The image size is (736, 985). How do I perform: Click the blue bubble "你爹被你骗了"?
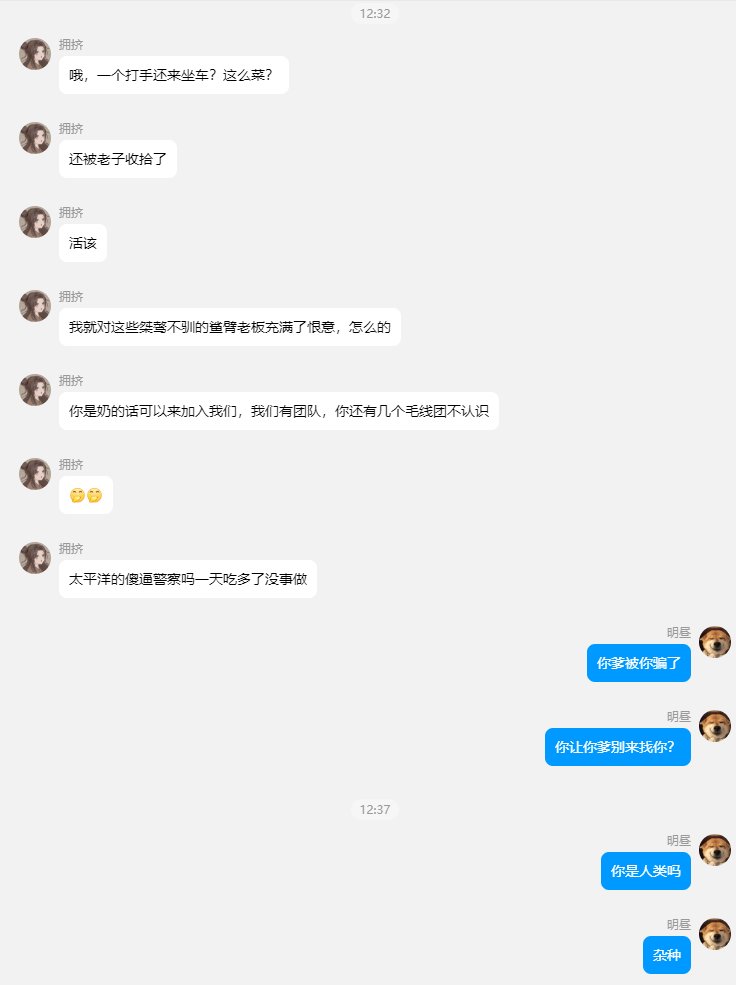click(x=638, y=662)
